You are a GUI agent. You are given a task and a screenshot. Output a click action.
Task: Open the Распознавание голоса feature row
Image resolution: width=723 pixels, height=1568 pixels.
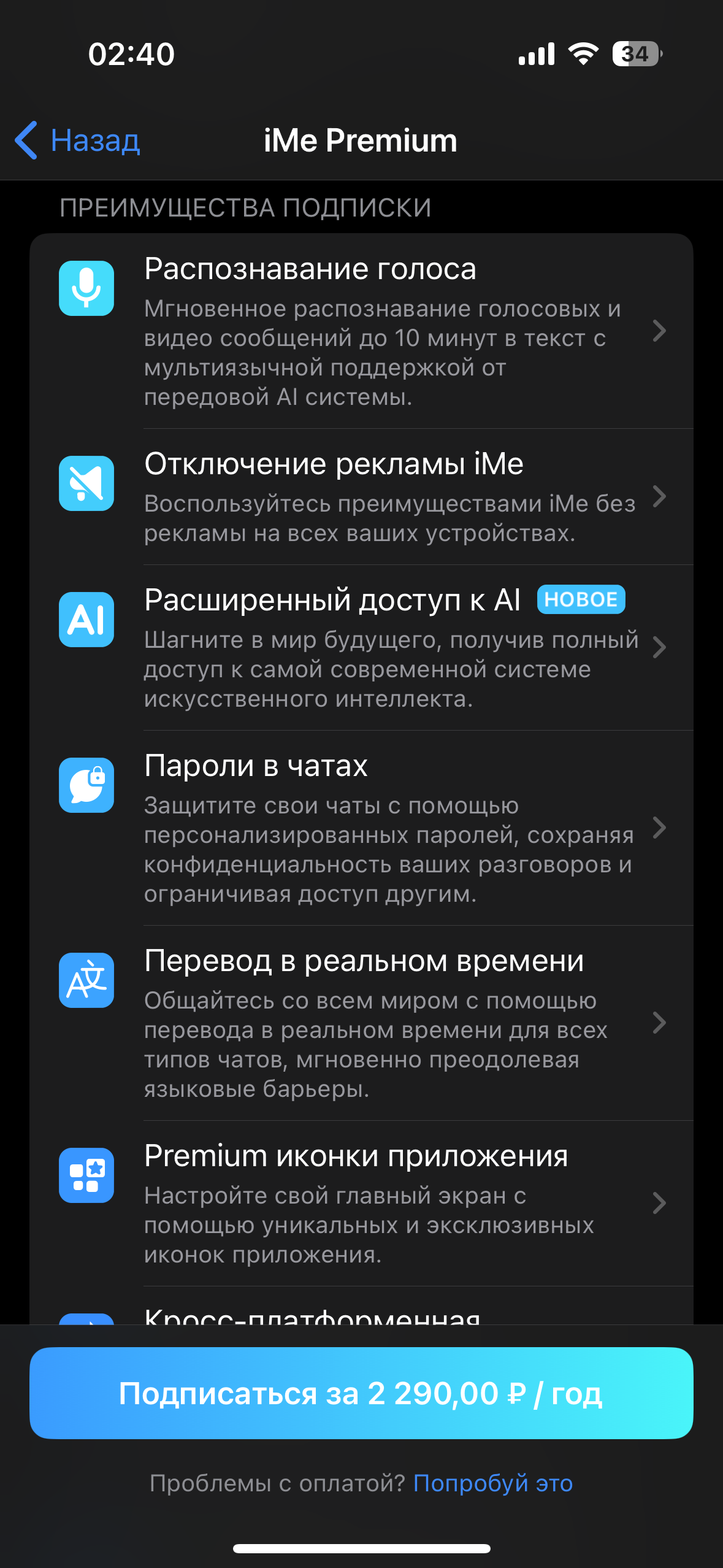361,331
